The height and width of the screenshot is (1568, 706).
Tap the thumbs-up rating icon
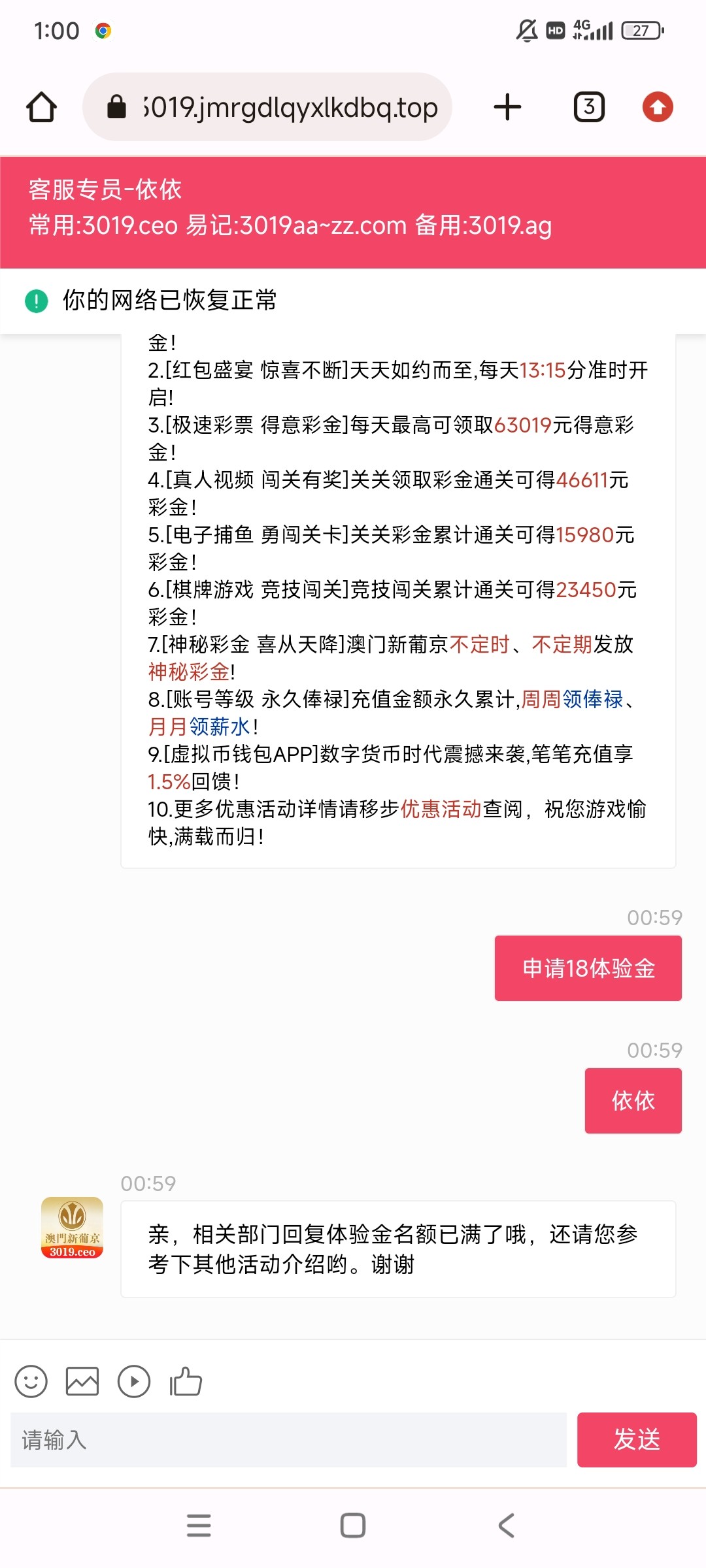[x=186, y=1382]
